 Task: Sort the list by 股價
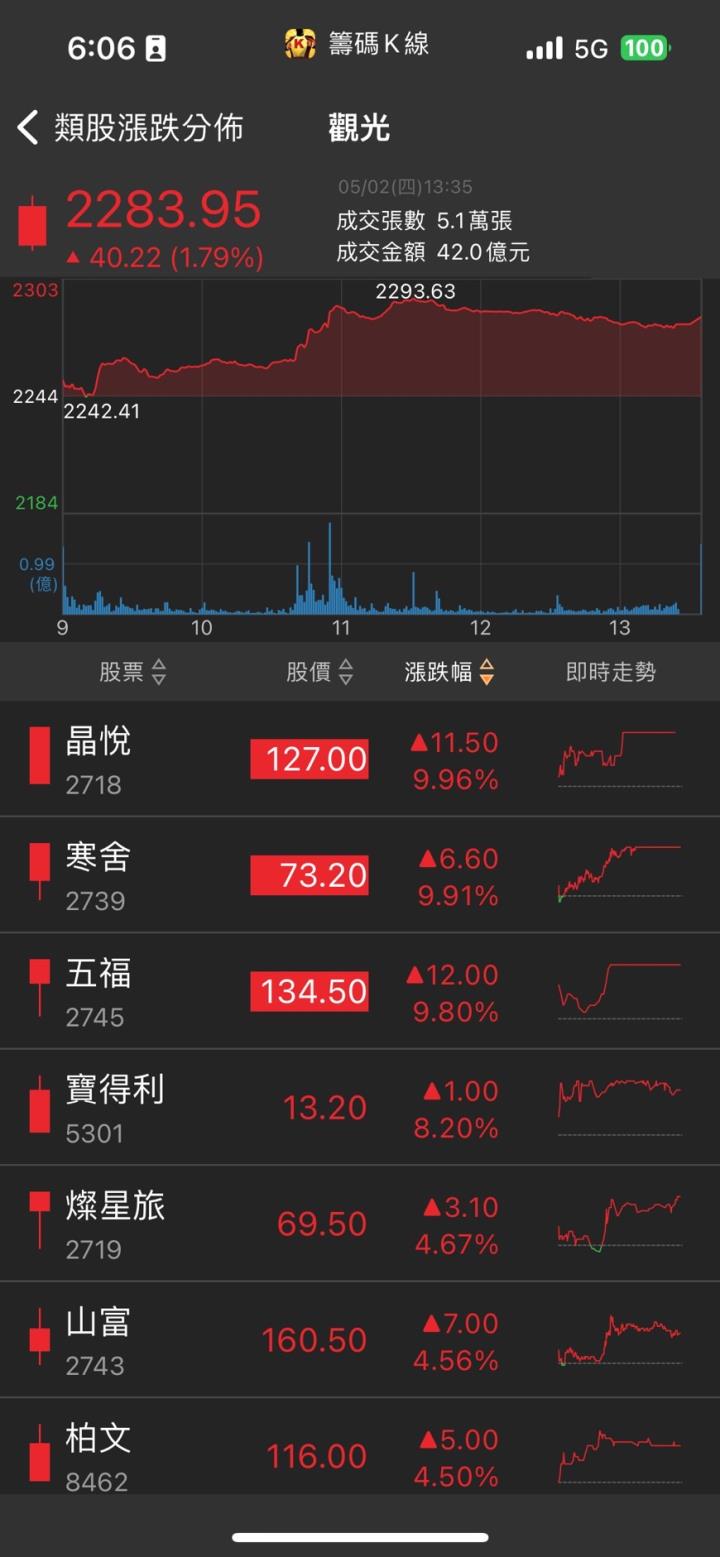pos(320,672)
